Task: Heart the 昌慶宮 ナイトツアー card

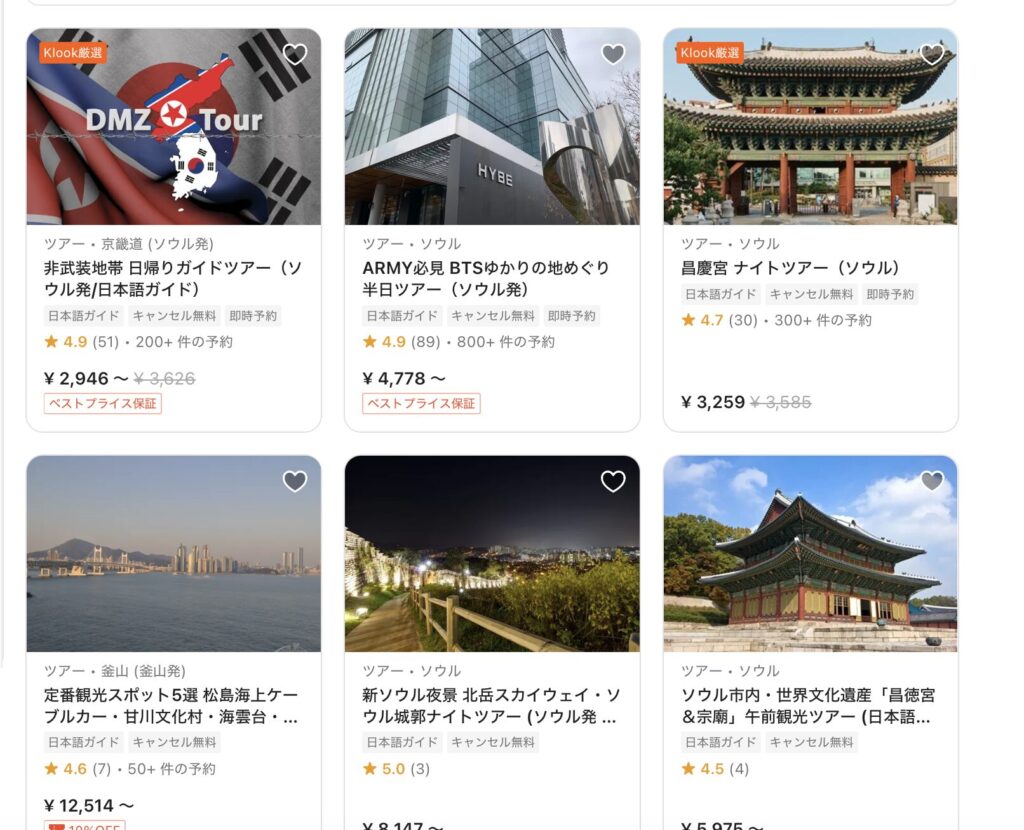Action: [932, 55]
